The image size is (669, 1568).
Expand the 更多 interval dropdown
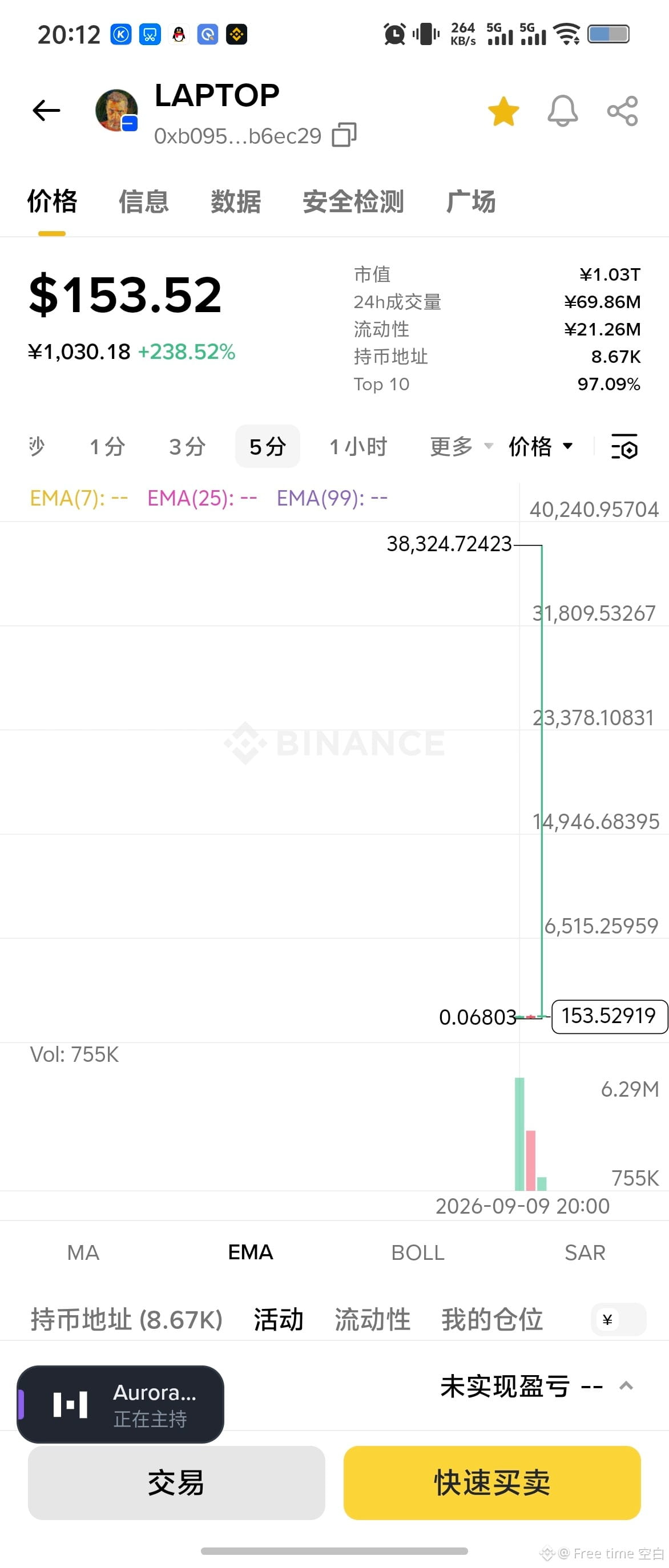tap(461, 447)
